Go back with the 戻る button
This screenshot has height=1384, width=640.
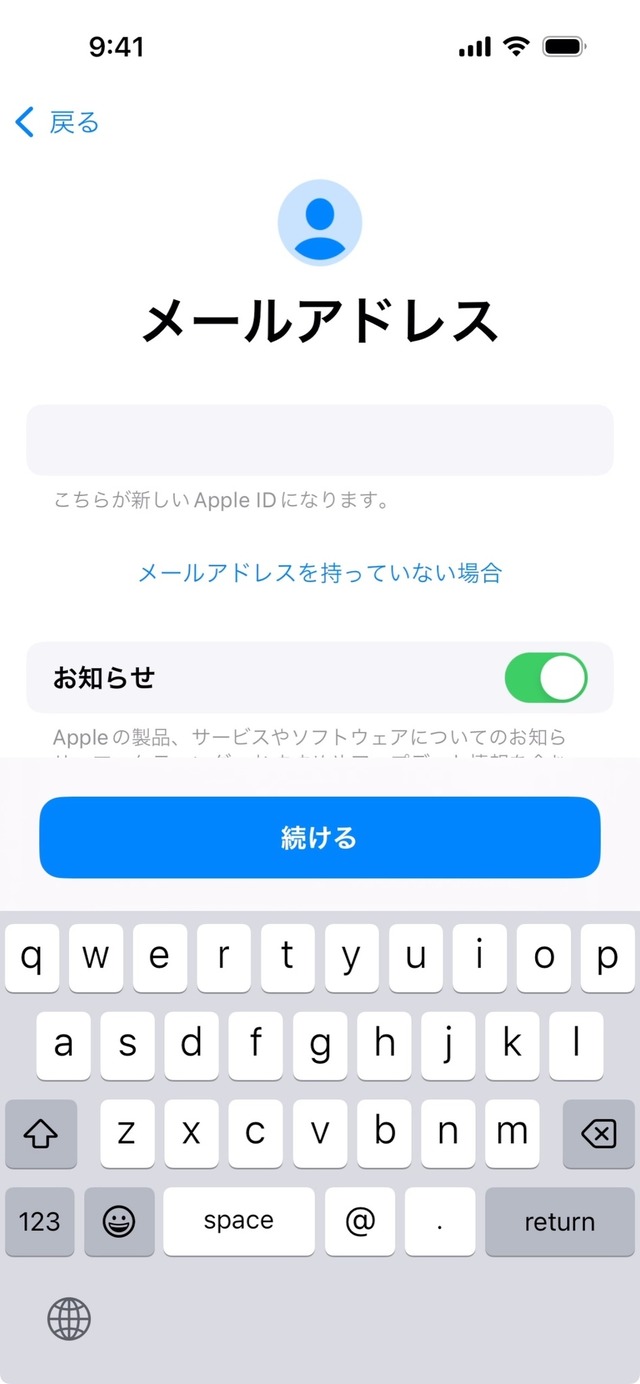(x=57, y=123)
